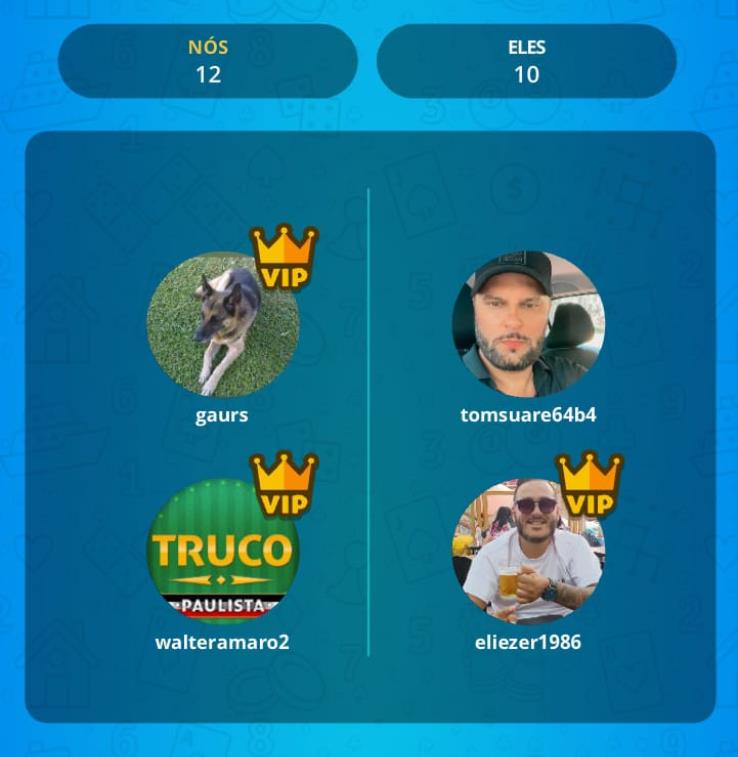Image resolution: width=738 pixels, height=757 pixels.
Task: Open walteramaro2 player avatar
Action: (222, 552)
